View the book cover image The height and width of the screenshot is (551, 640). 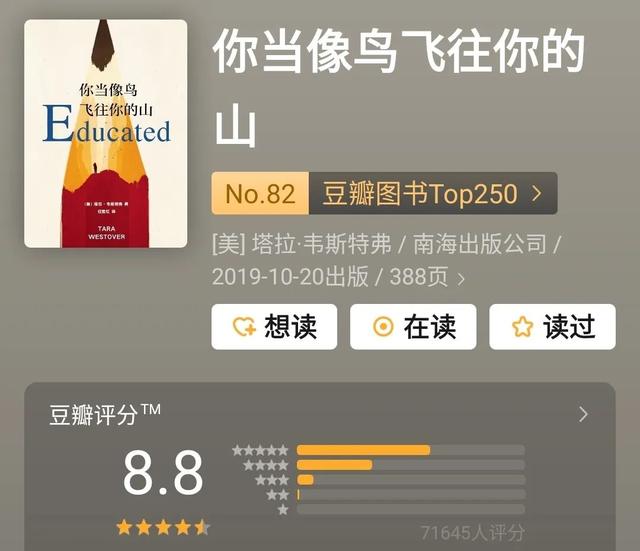coord(105,134)
